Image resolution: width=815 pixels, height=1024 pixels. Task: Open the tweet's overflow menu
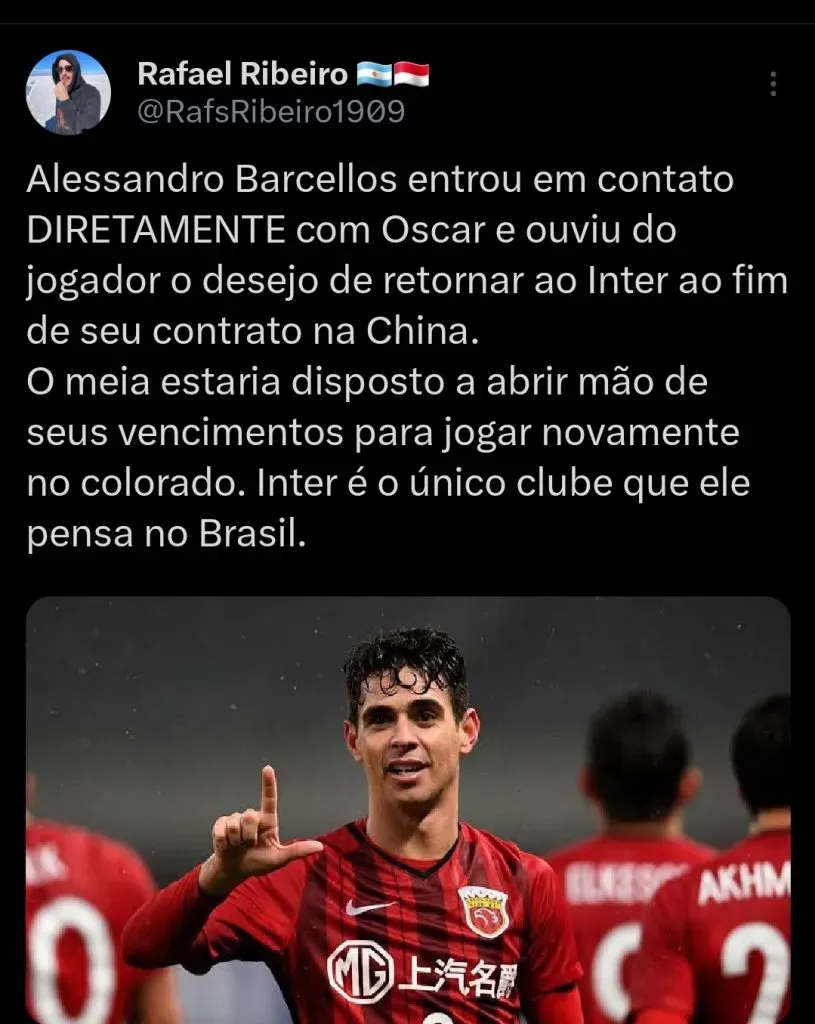[772, 84]
